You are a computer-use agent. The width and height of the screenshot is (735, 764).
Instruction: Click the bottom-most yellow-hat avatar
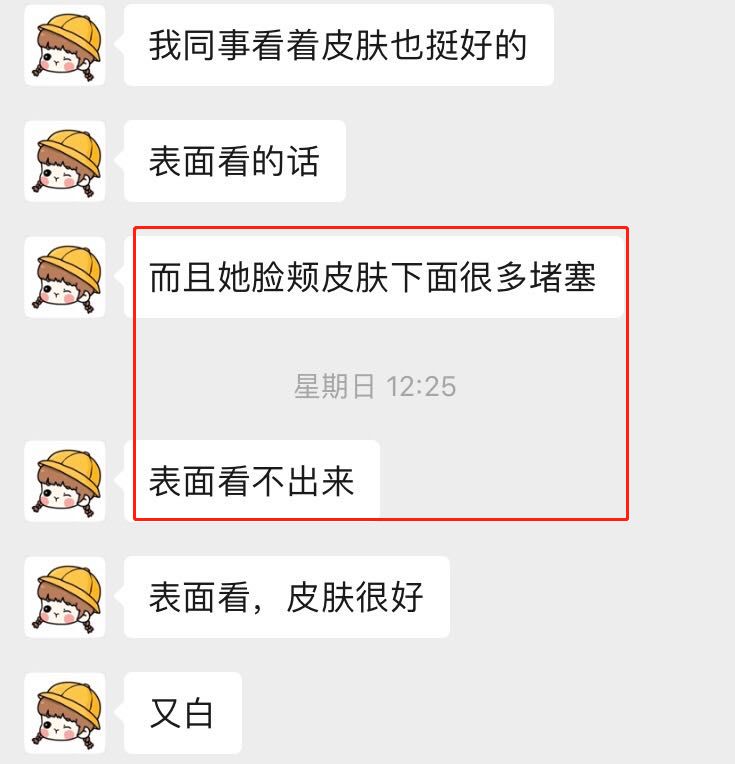pyautogui.click(x=64, y=712)
